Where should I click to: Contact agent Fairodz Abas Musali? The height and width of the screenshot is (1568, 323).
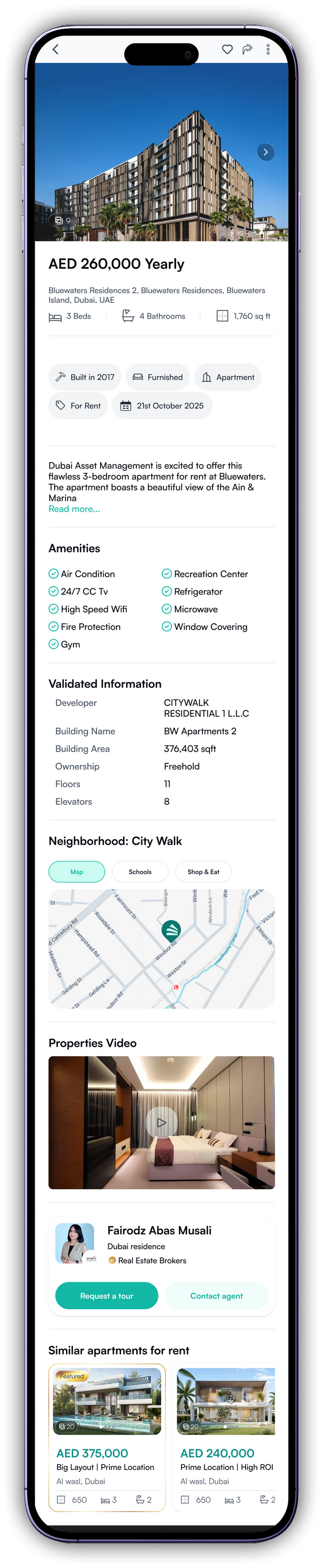click(x=216, y=1296)
